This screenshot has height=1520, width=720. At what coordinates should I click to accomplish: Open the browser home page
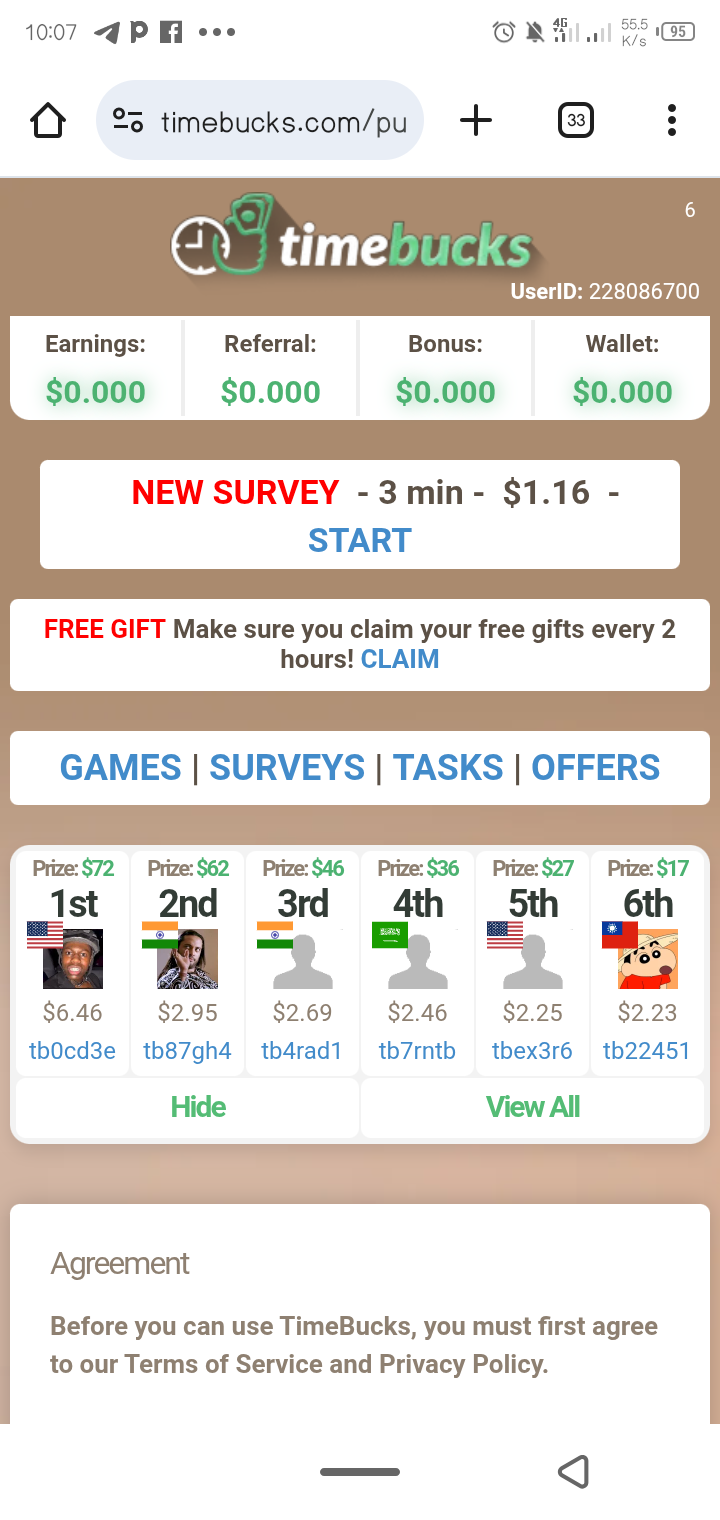pyautogui.click(x=48, y=121)
